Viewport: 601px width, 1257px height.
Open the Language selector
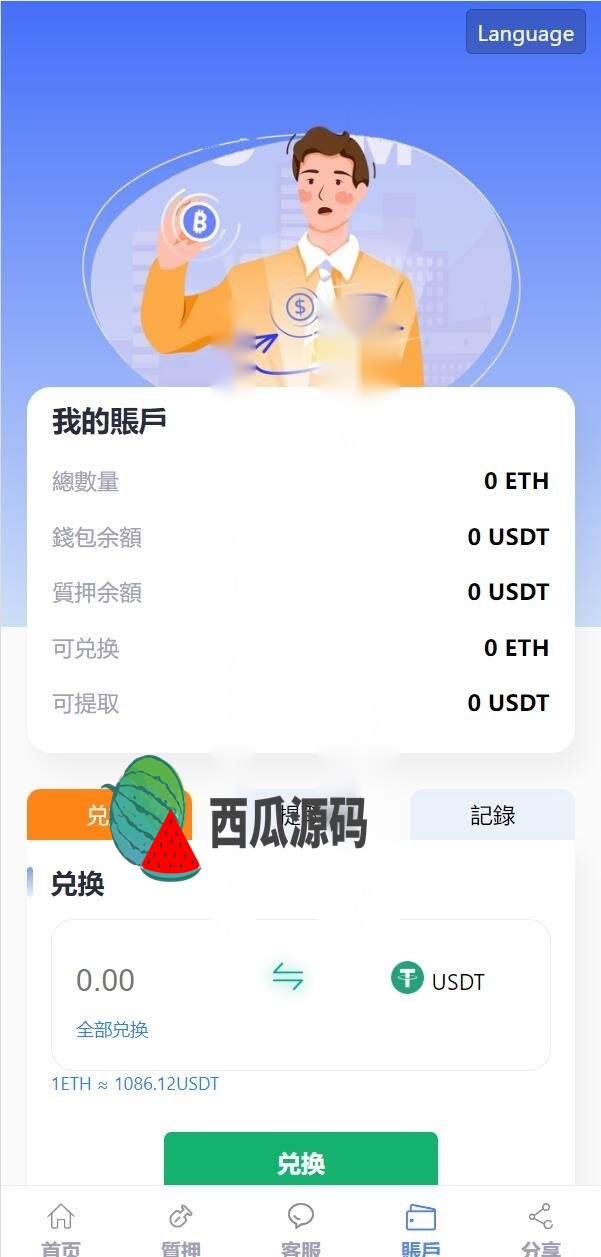[x=525, y=33]
